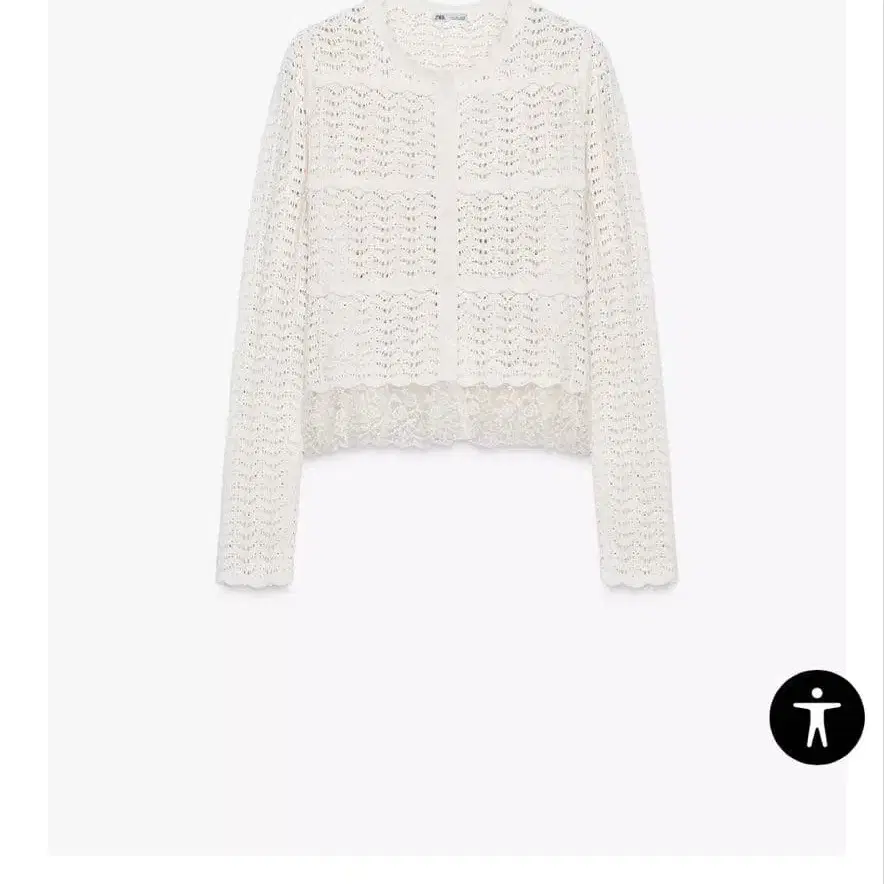Screen dimensions: 884x884
Task: Open the accessibility options widget
Action: point(816,717)
